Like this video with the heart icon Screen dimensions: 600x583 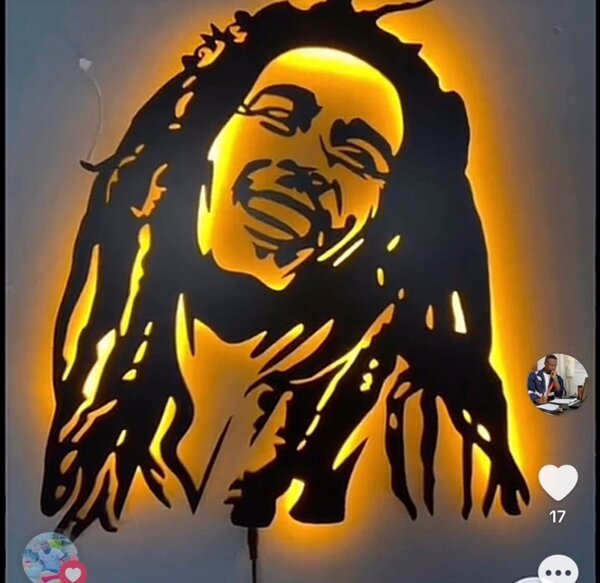558,482
